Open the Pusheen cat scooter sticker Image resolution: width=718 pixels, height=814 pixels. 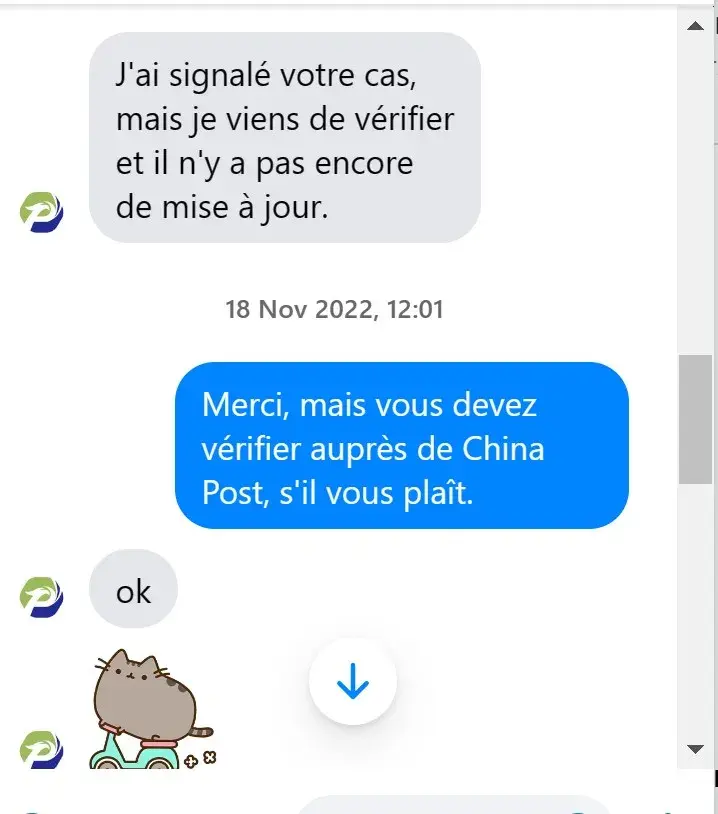pos(153,710)
